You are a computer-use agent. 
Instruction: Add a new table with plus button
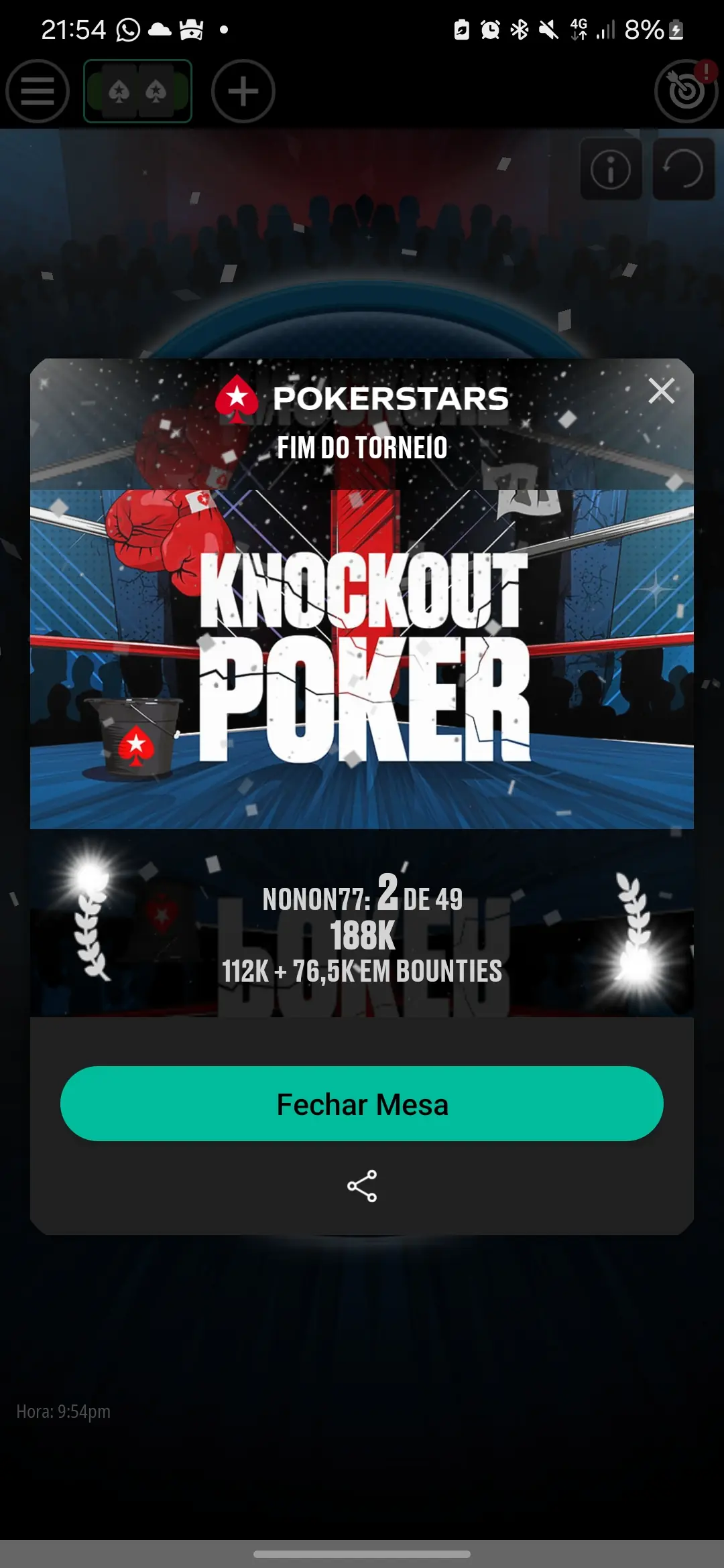click(x=243, y=91)
